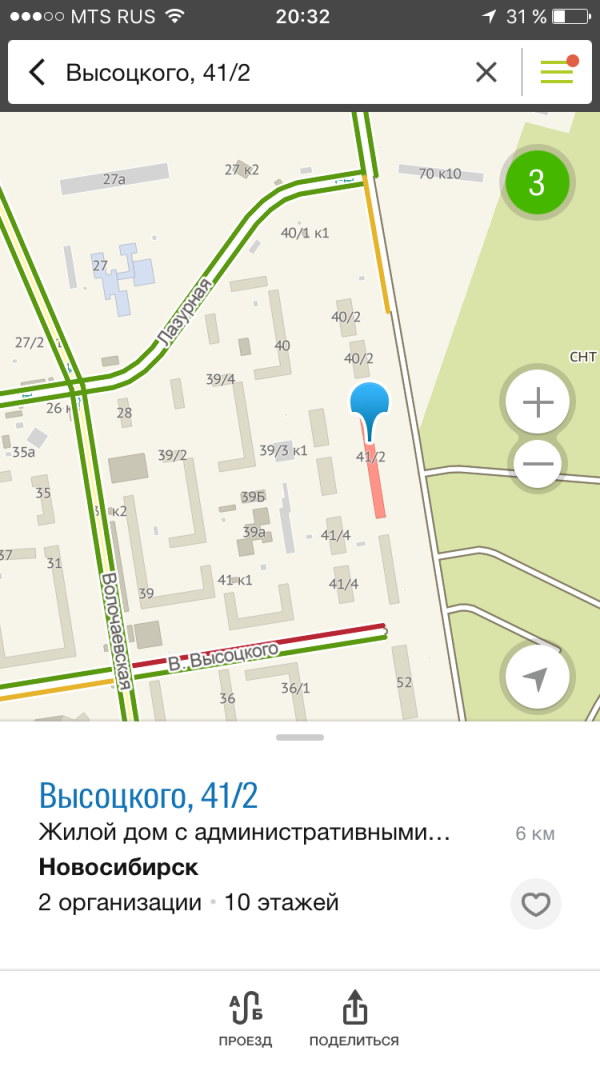
Task: Center map on my current location
Action: click(x=538, y=679)
